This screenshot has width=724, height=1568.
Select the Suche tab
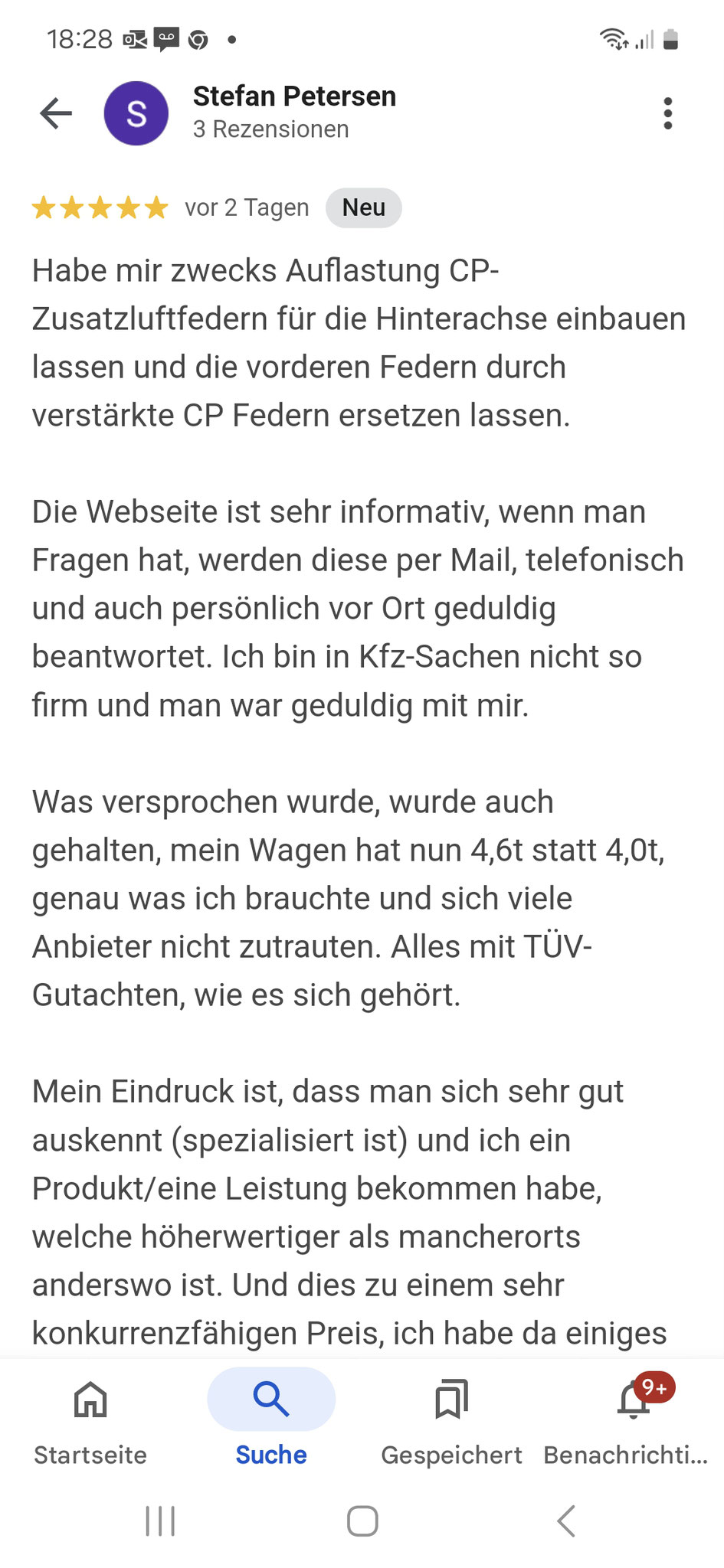[271, 1422]
